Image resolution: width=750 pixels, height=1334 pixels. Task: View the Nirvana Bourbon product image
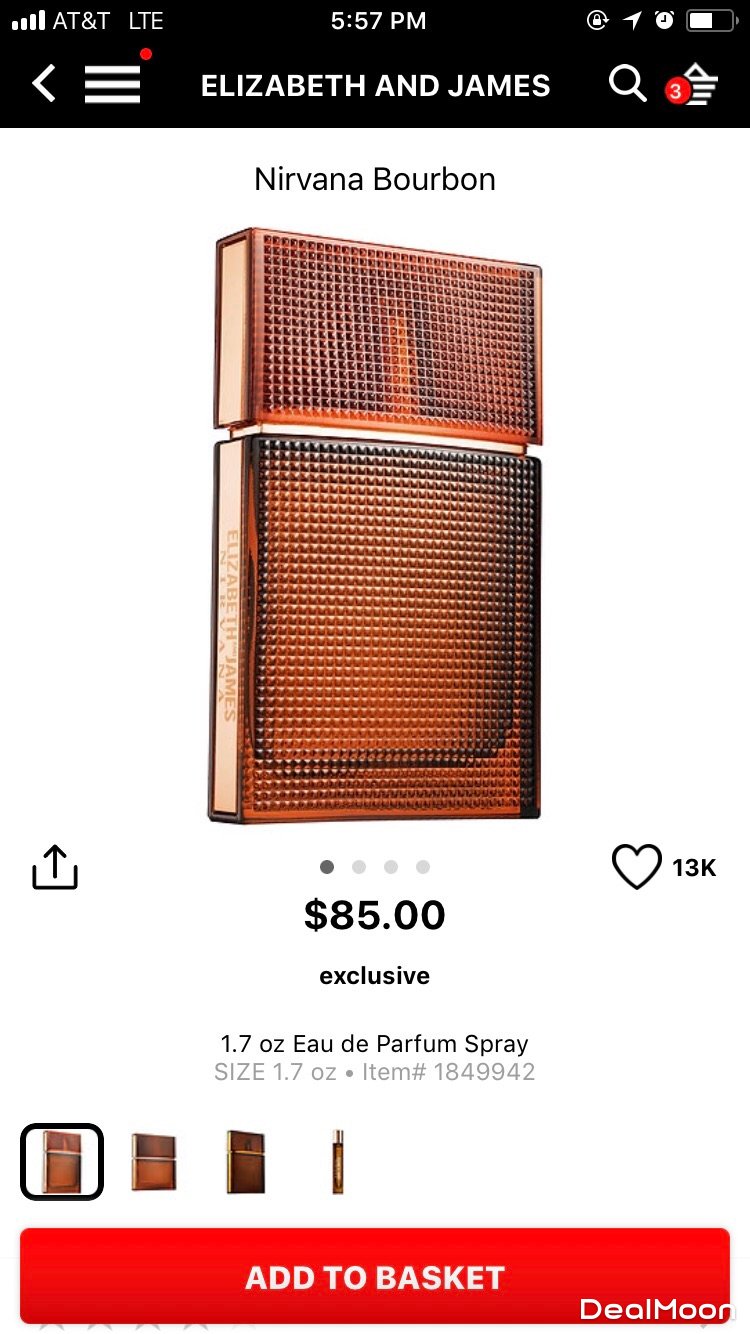377,525
